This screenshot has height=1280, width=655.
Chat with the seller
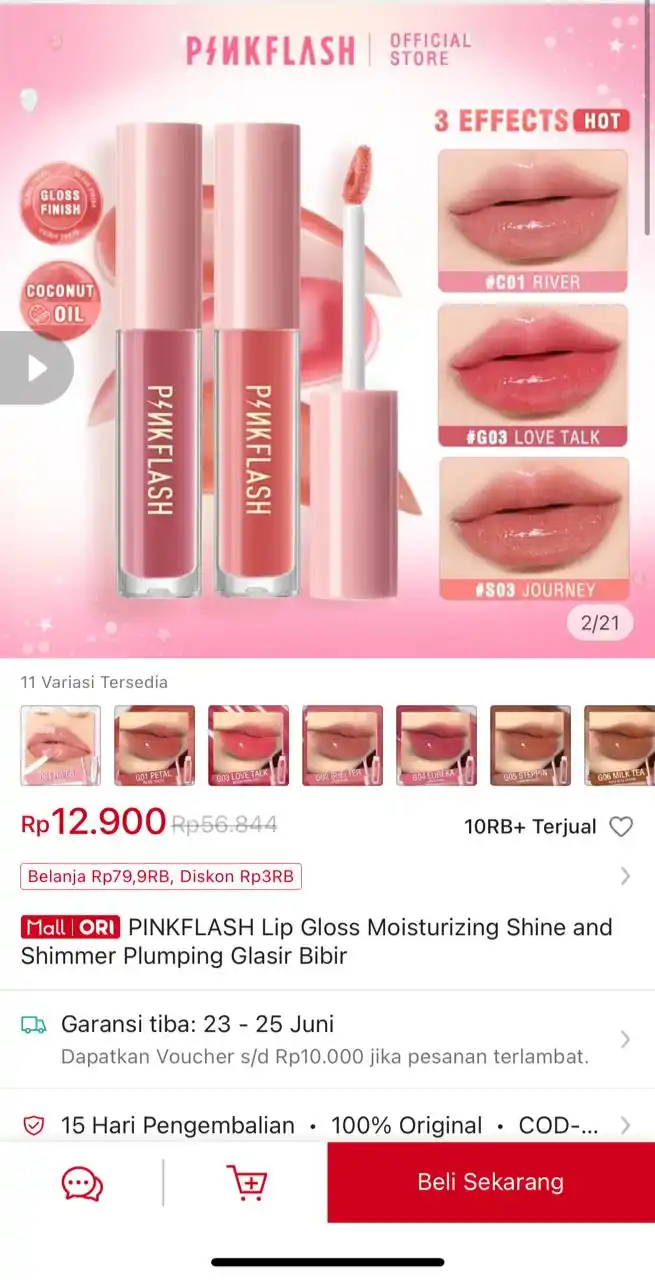point(82,1183)
